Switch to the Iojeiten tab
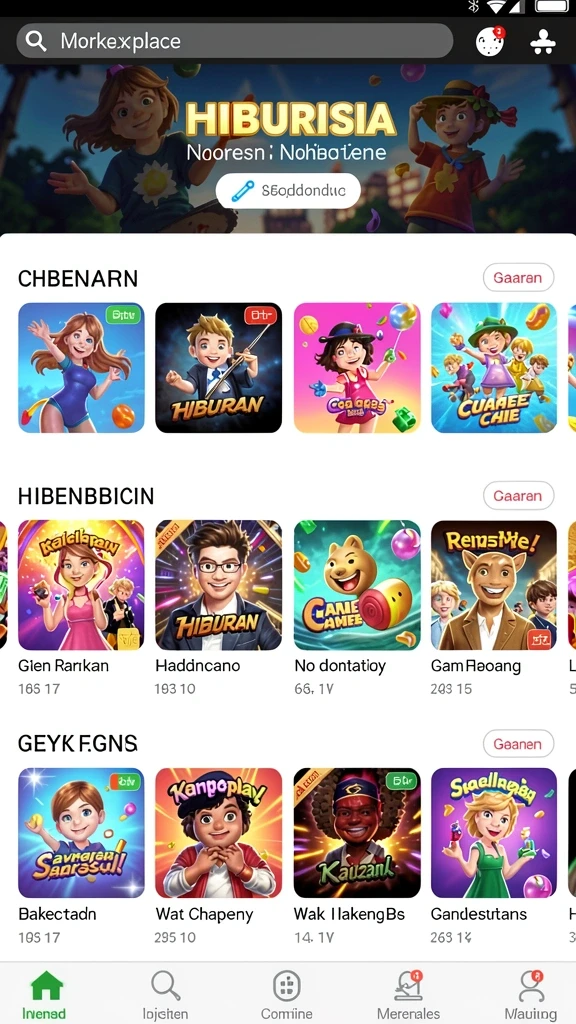The height and width of the screenshot is (1024, 576). point(165,995)
